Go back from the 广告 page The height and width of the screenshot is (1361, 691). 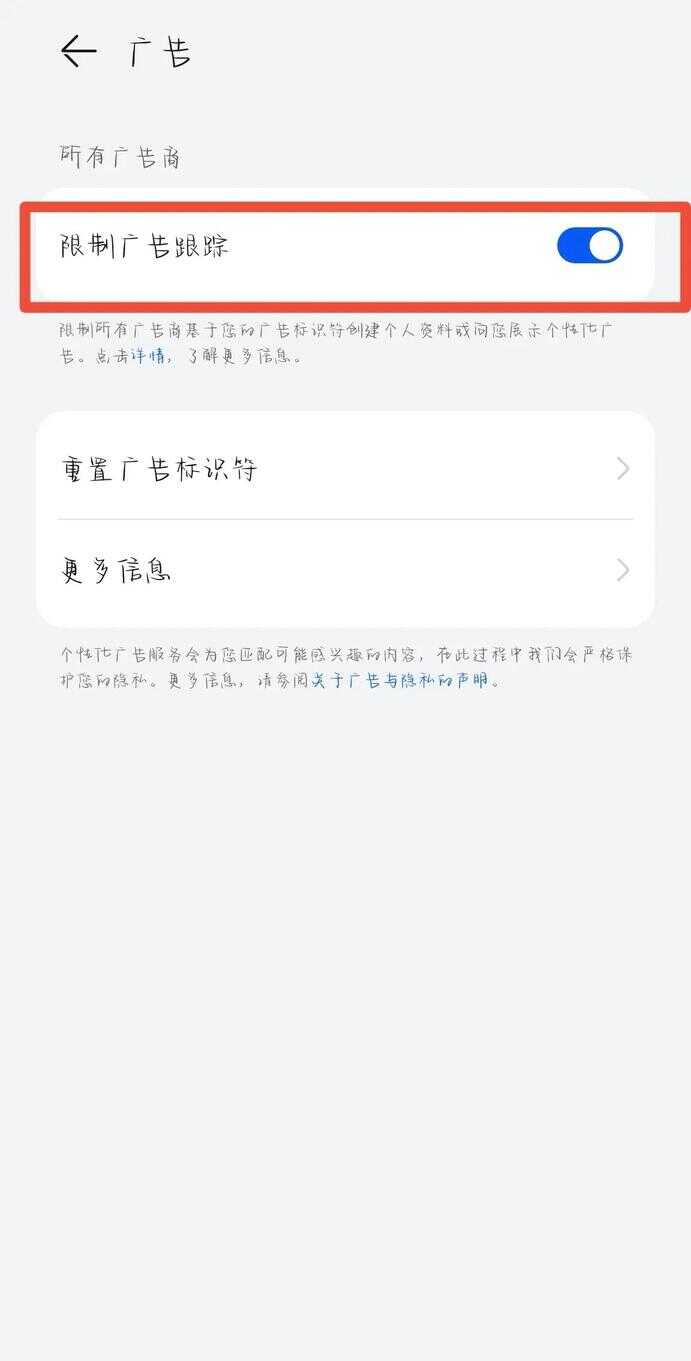coord(78,51)
